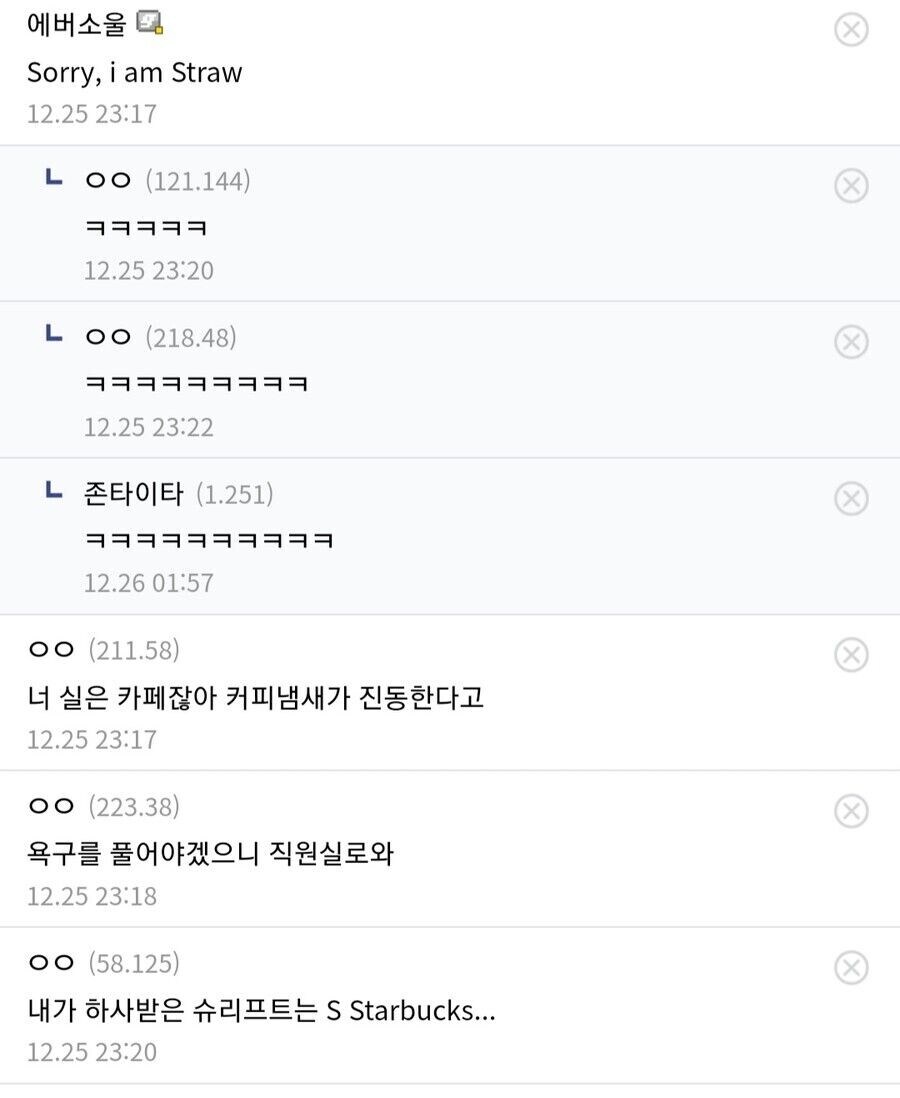Image resolution: width=900 pixels, height=1098 pixels.
Task: Reply to the Starbucks comment
Action: coord(261,1010)
